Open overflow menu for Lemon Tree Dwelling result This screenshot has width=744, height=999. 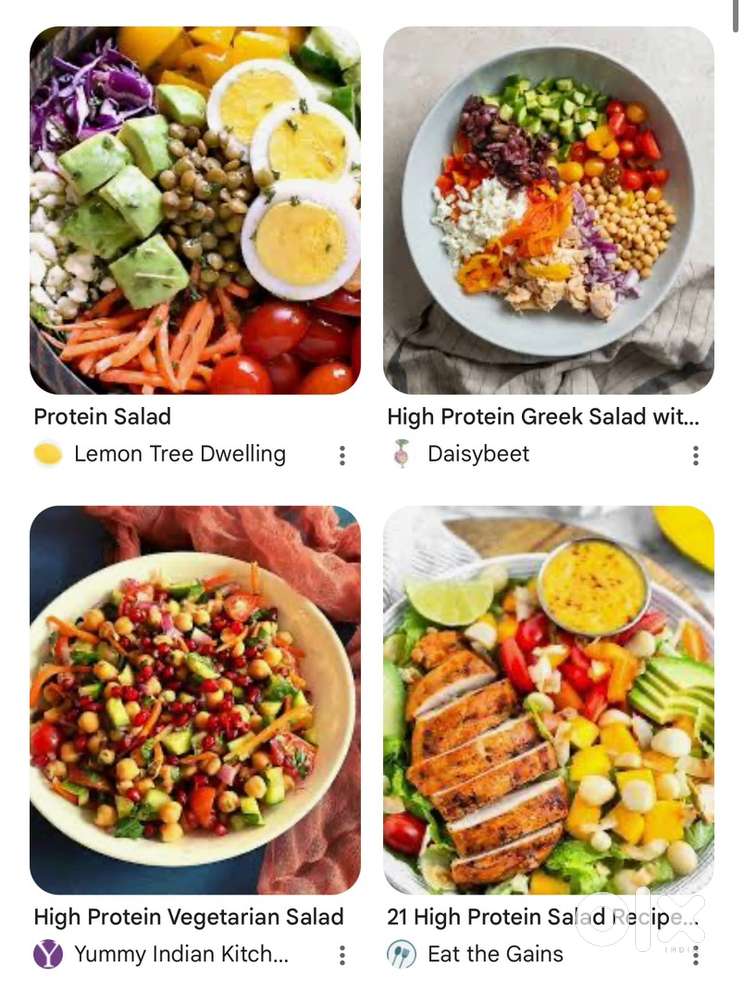342,456
